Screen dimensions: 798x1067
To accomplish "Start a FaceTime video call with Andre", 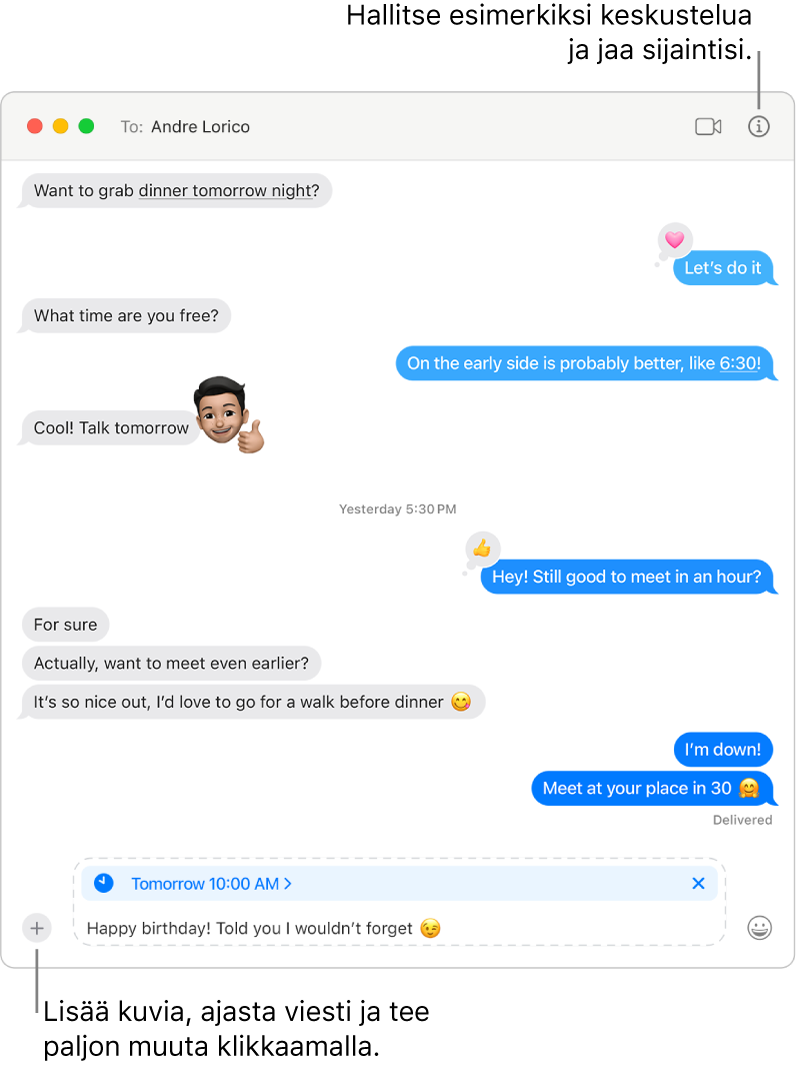I will 708,127.
